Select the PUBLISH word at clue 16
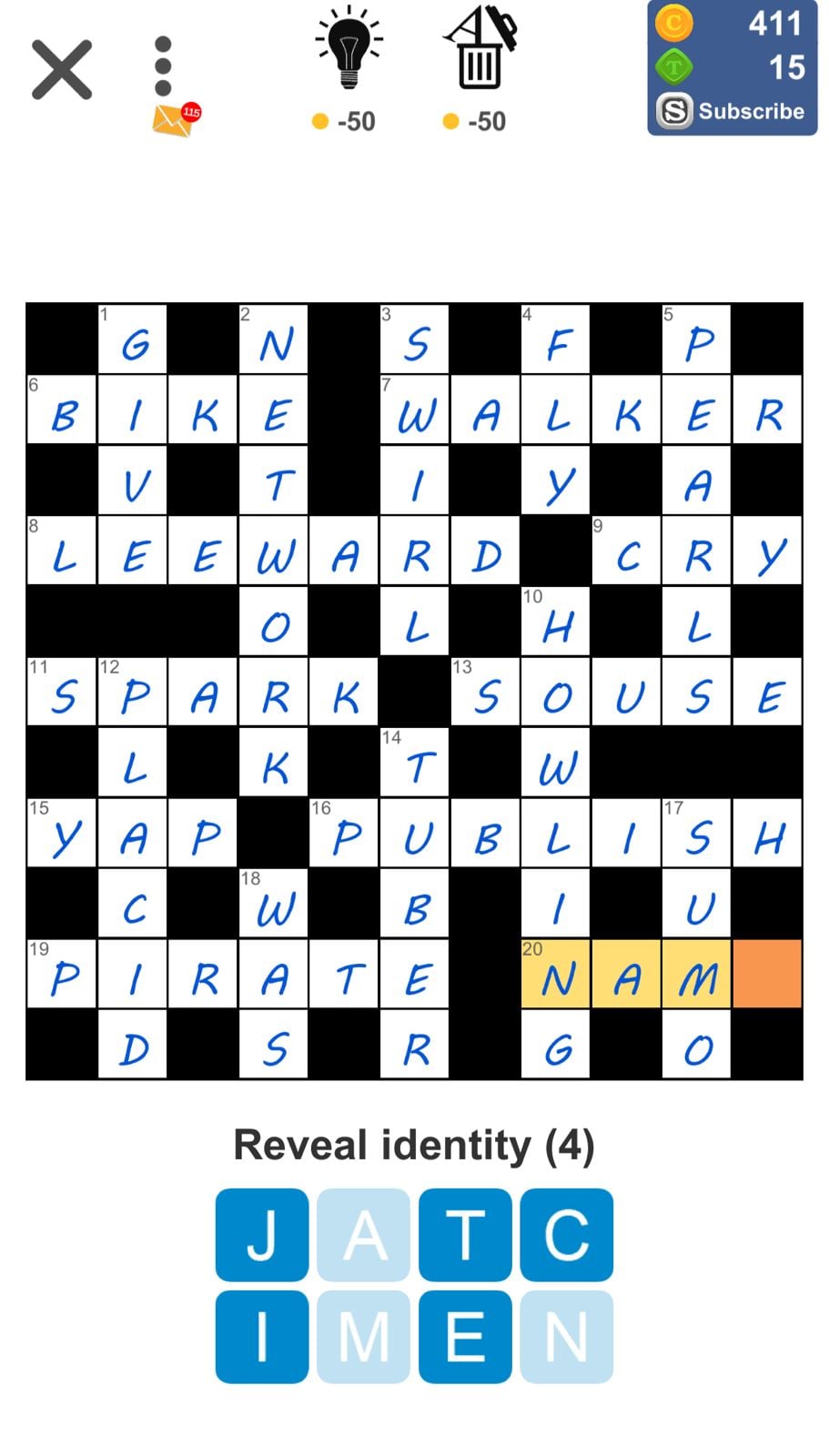 tap(556, 833)
